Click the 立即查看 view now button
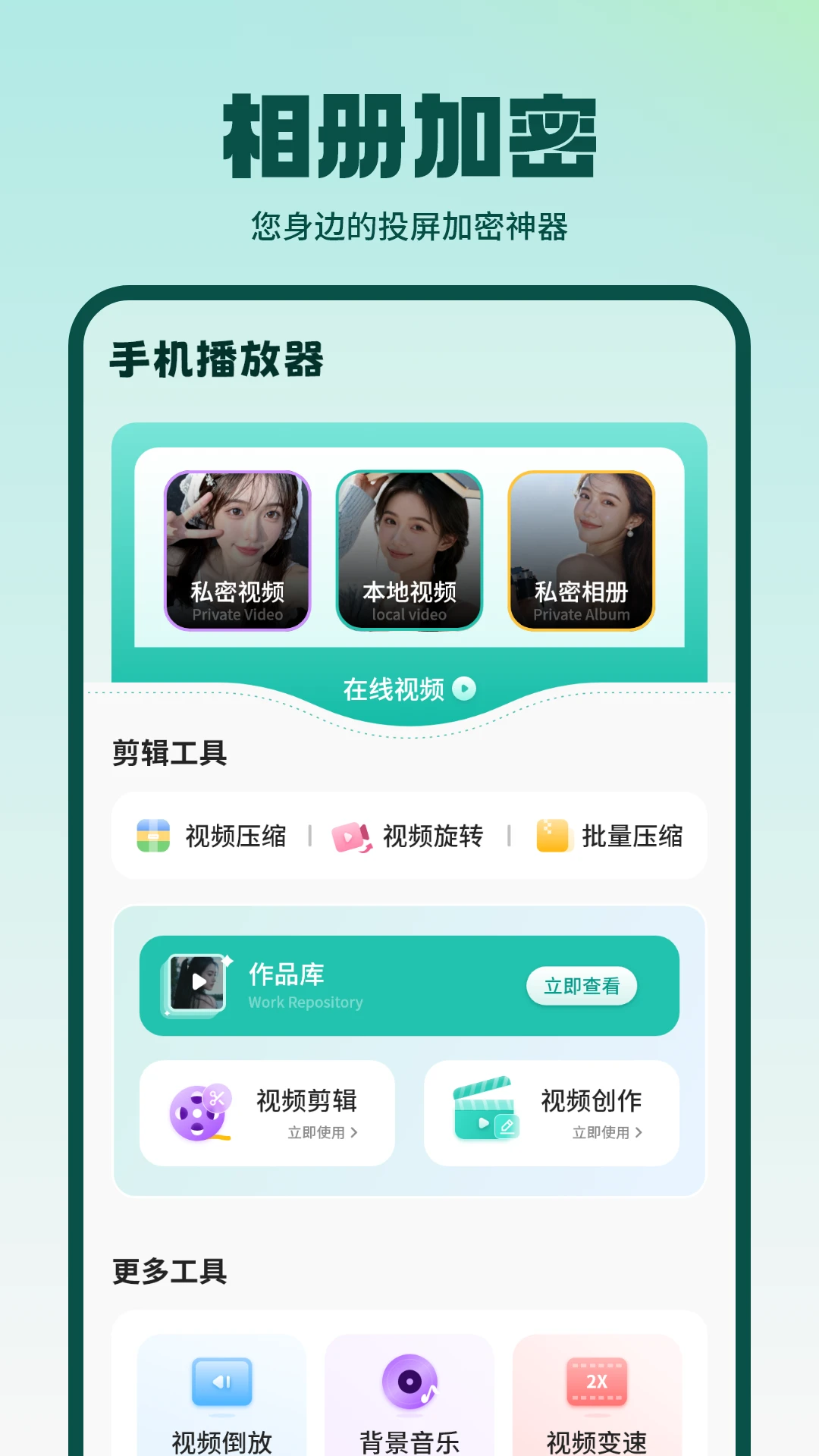819x1456 pixels. (582, 987)
